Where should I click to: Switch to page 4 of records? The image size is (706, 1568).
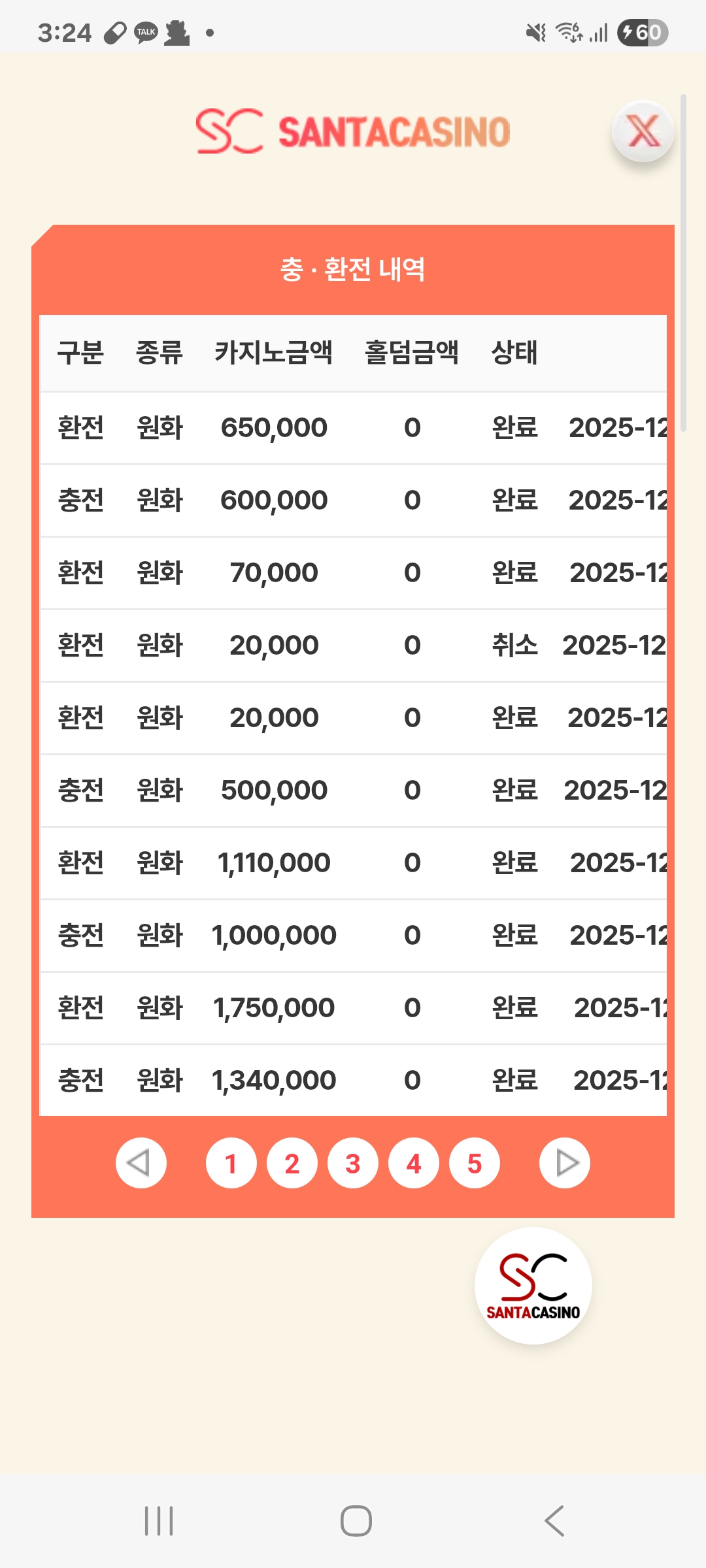[x=413, y=1163]
